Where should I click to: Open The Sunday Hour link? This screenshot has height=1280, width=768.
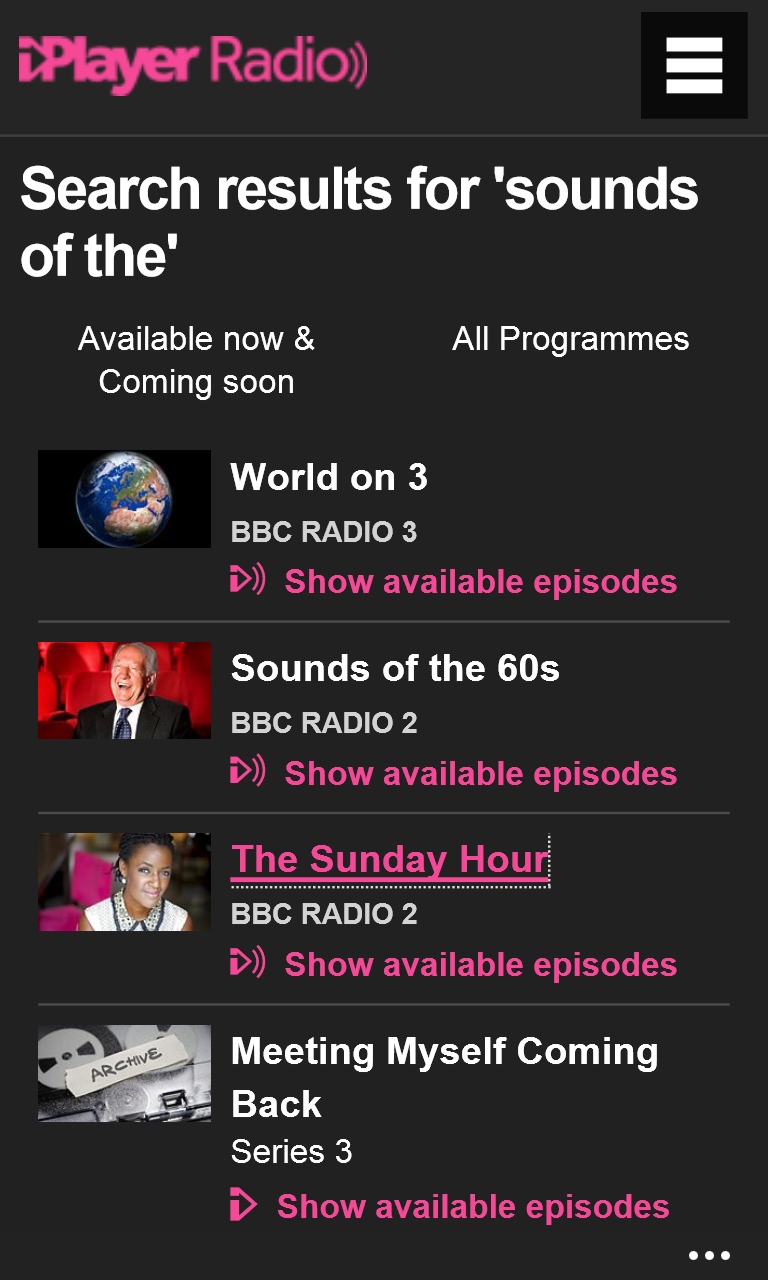[x=390, y=860]
